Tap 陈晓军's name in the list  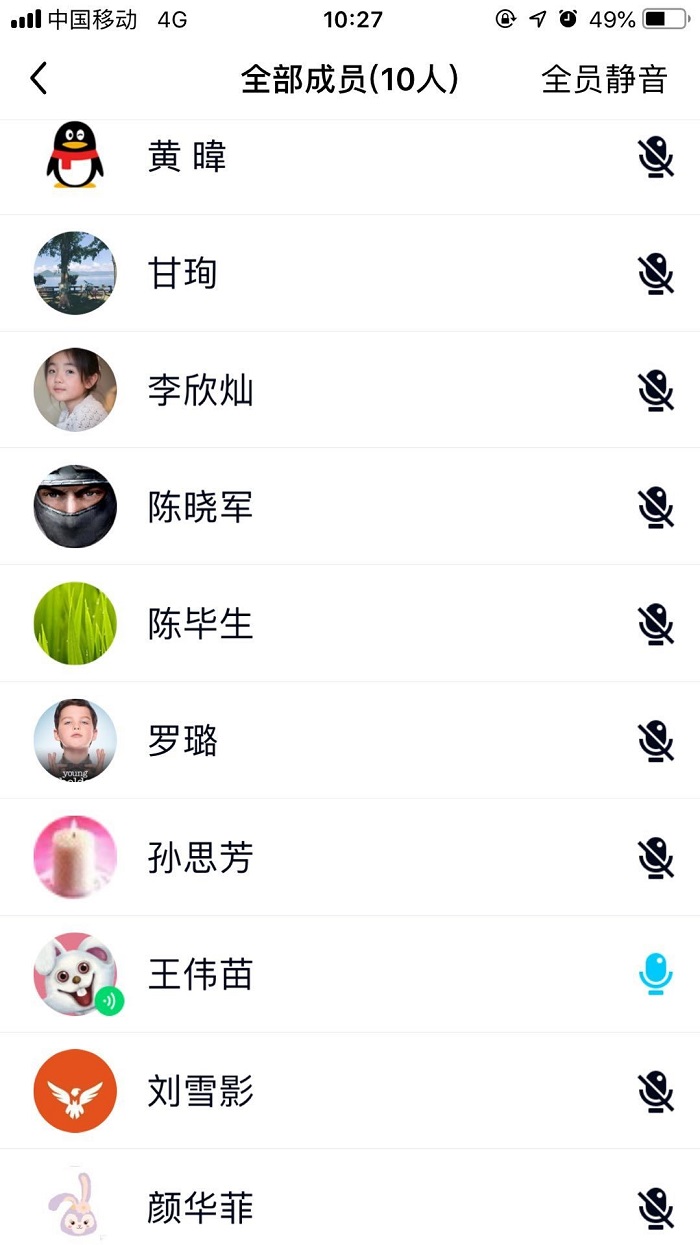(200, 507)
